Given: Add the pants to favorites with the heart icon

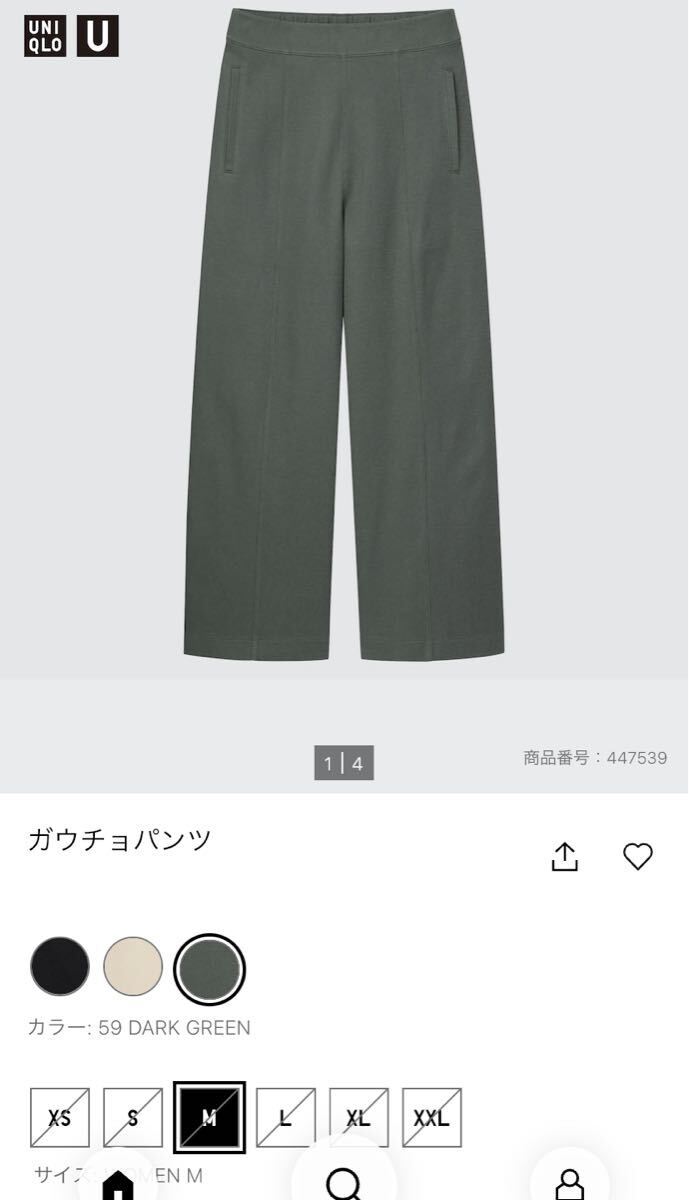Looking at the screenshot, I should (x=638, y=856).
